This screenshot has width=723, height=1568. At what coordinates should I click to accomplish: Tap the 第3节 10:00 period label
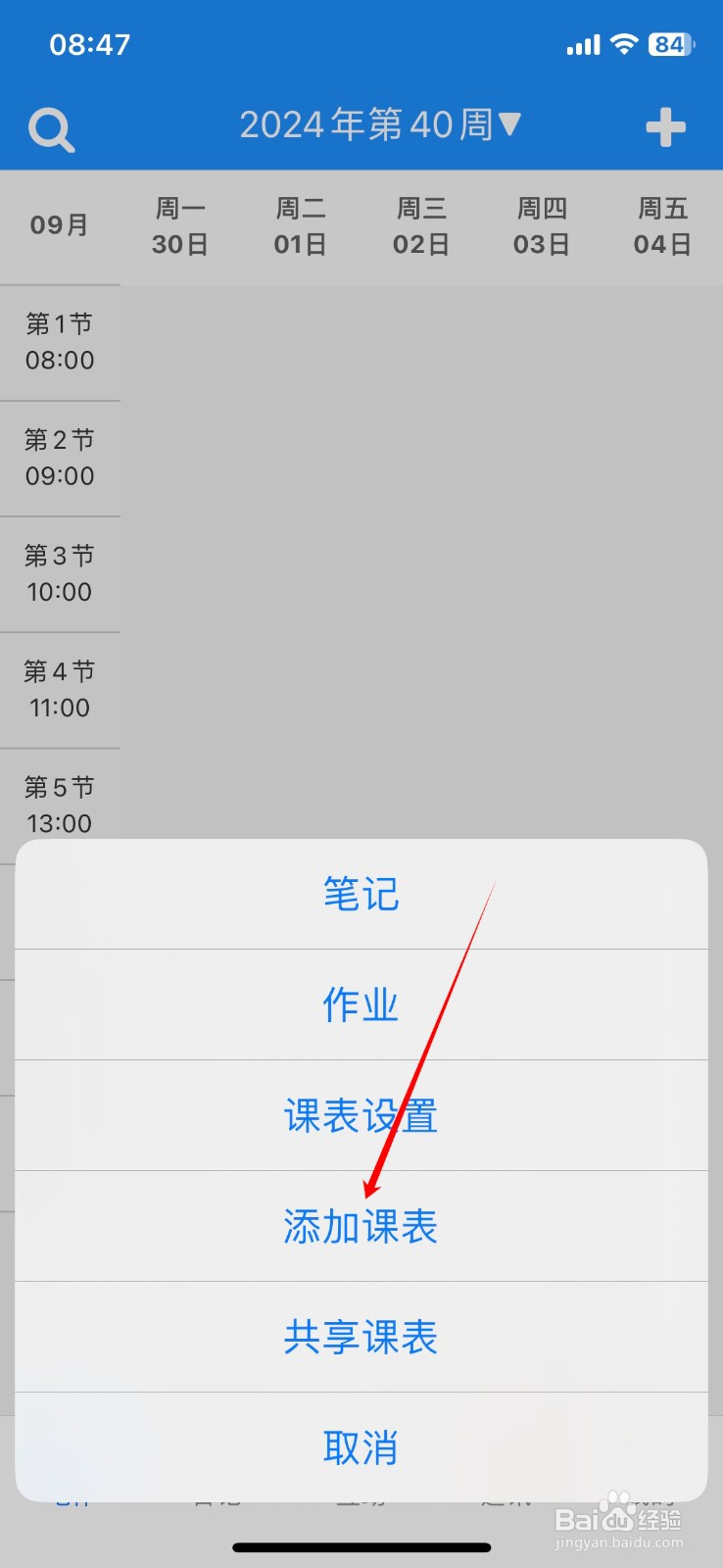(x=60, y=574)
